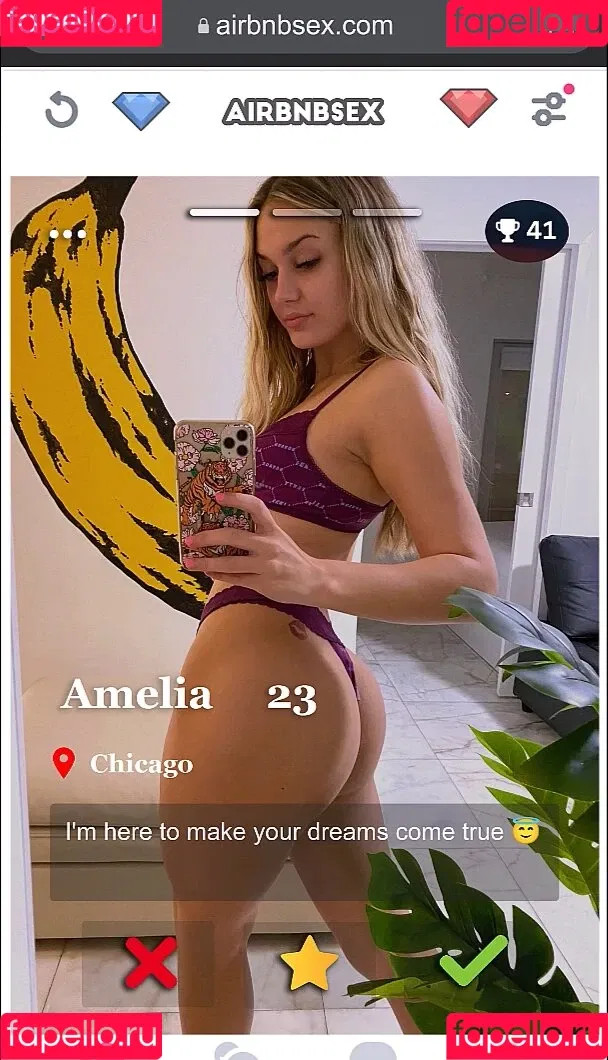Open the red gem icon
The height and width of the screenshot is (1060, 608).
(468, 108)
